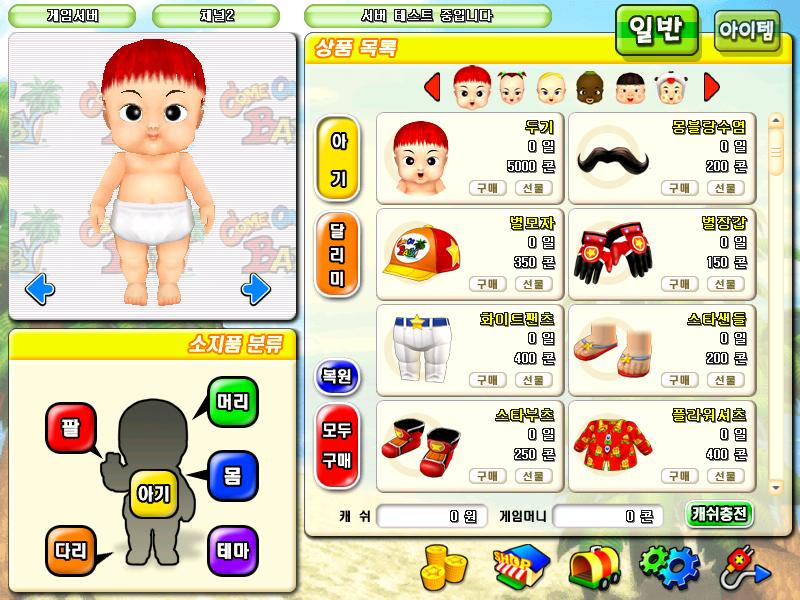Tap the 복원 restore button

337,377
